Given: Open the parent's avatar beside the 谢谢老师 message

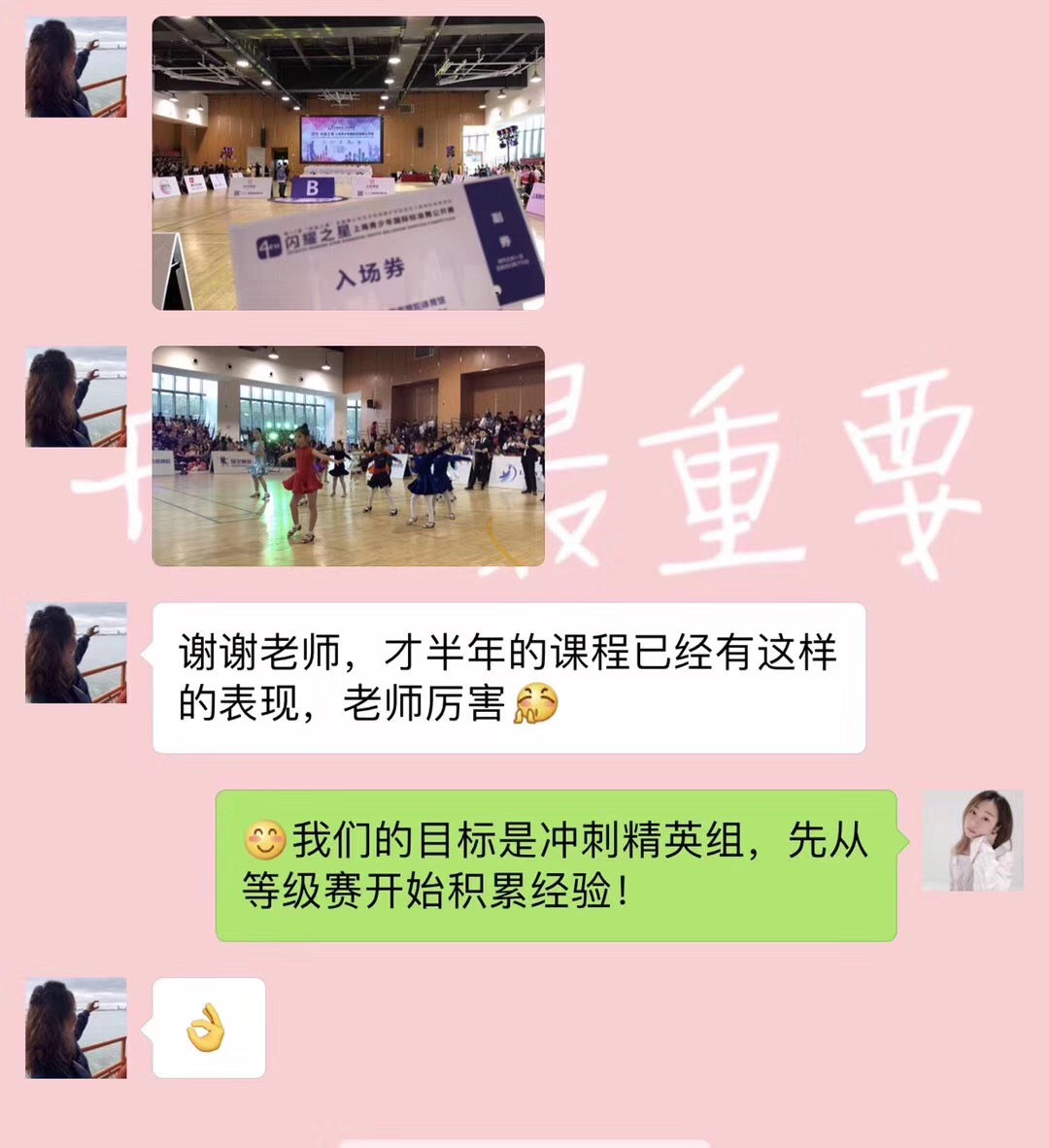Looking at the screenshot, I should [76, 653].
